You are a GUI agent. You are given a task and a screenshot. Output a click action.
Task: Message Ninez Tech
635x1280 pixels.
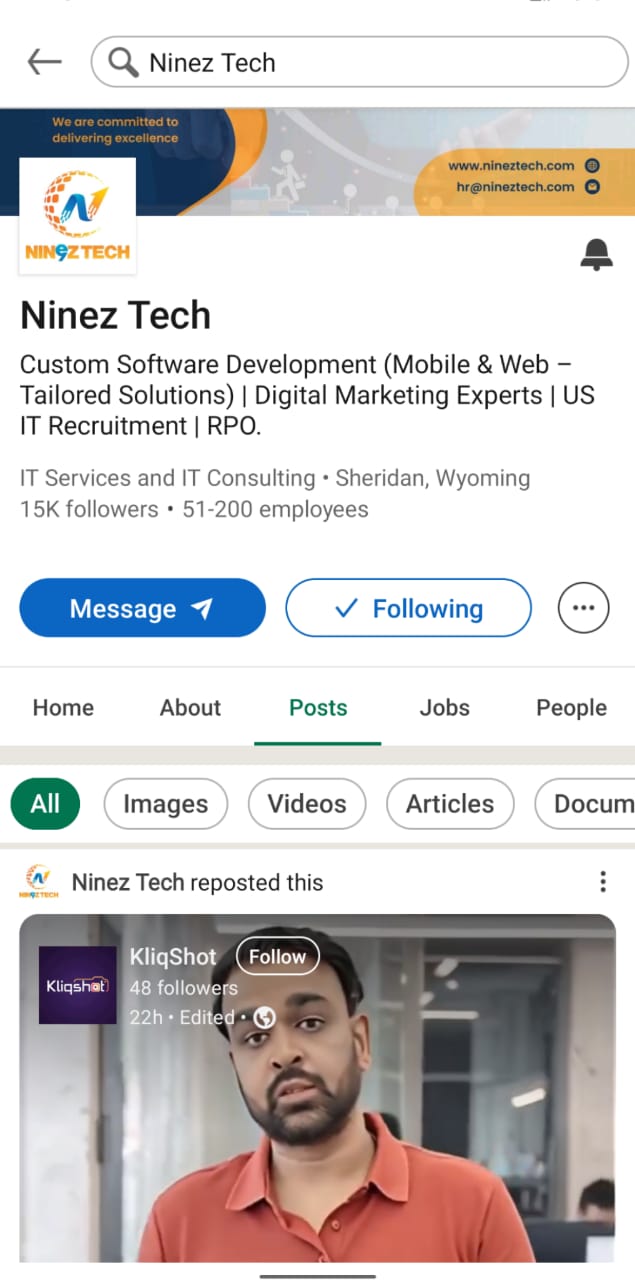(142, 608)
